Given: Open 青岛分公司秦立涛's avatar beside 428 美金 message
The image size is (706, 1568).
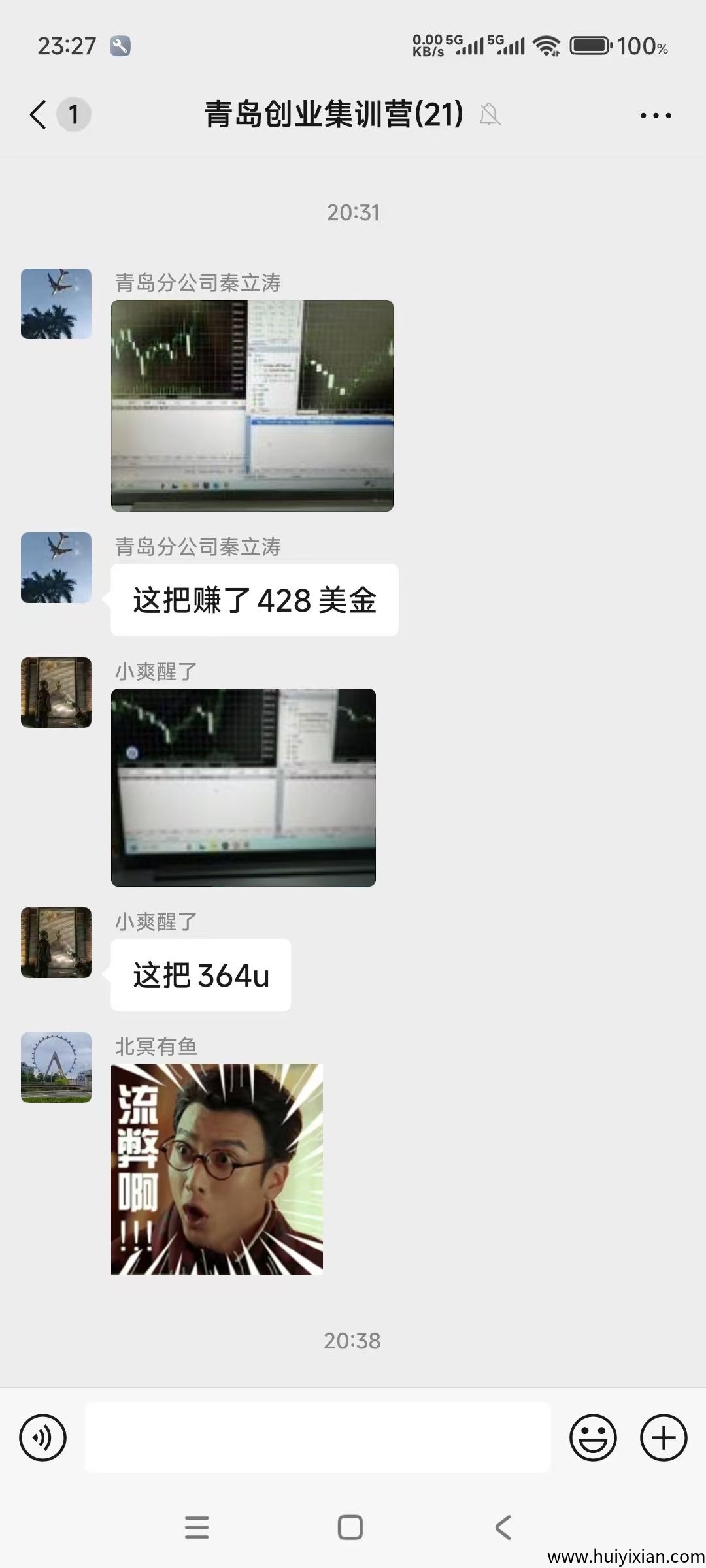Looking at the screenshot, I should pyautogui.click(x=56, y=568).
